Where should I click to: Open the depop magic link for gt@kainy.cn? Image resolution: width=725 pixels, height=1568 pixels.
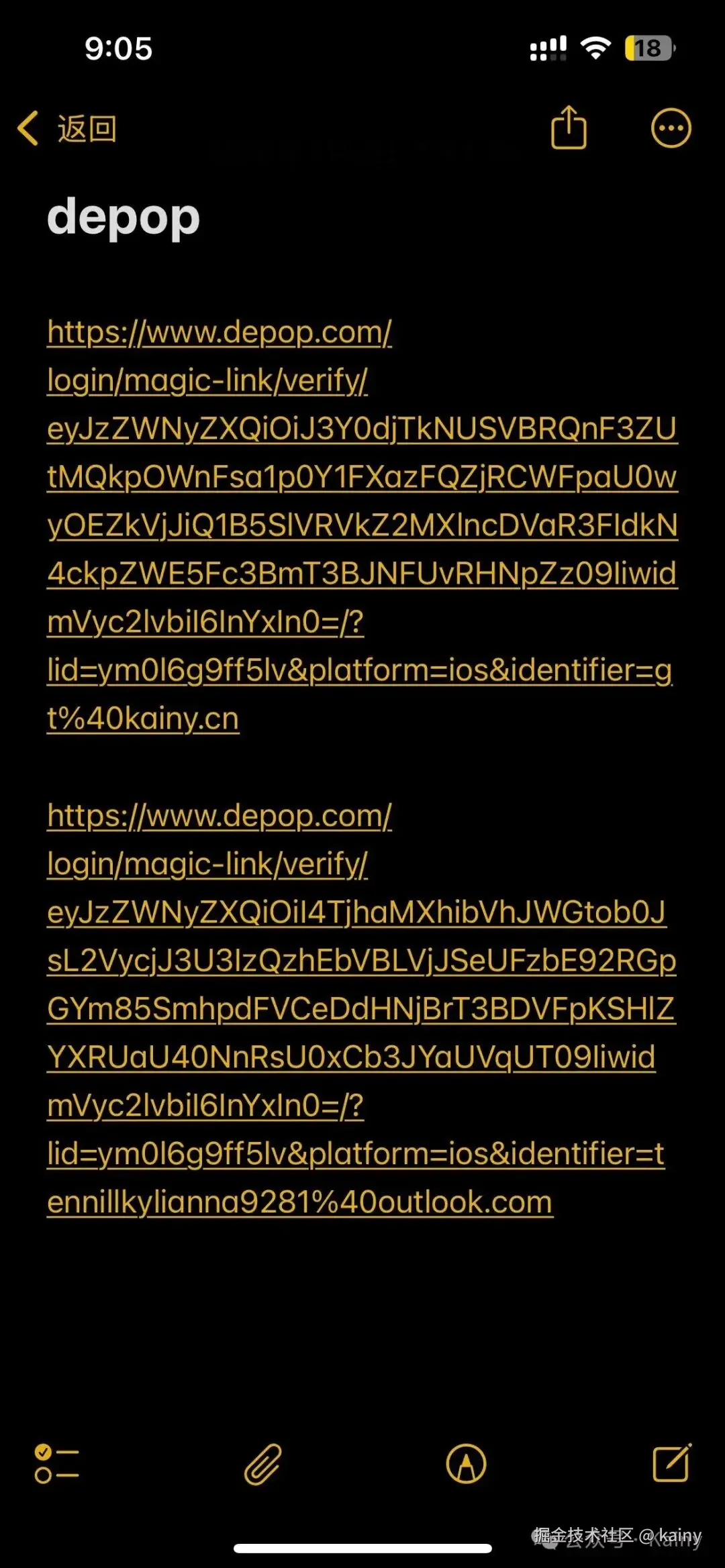362,525
